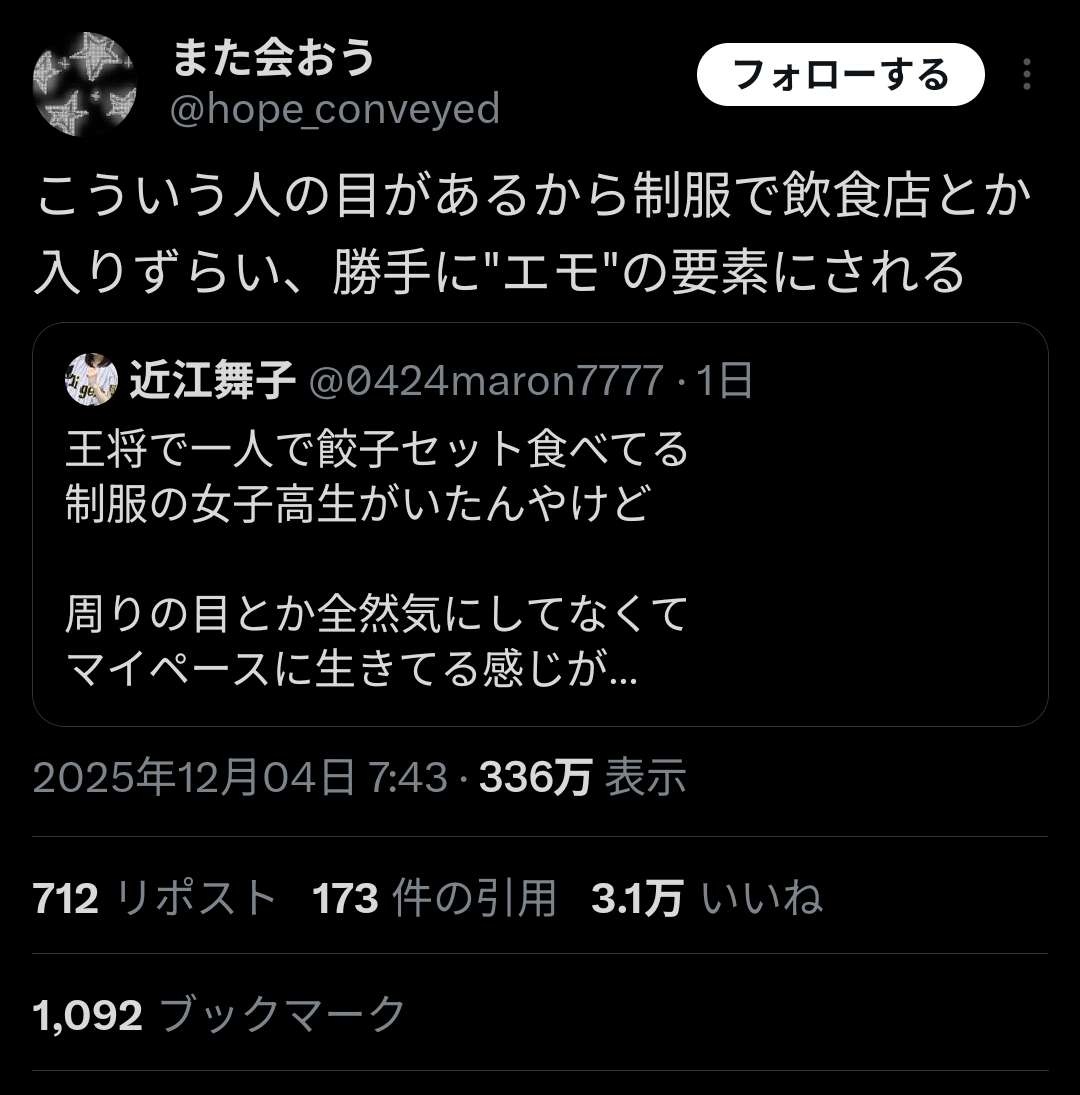
Task: Open また会おう's profile picture
Action: pyautogui.click(x=84, y=84)
